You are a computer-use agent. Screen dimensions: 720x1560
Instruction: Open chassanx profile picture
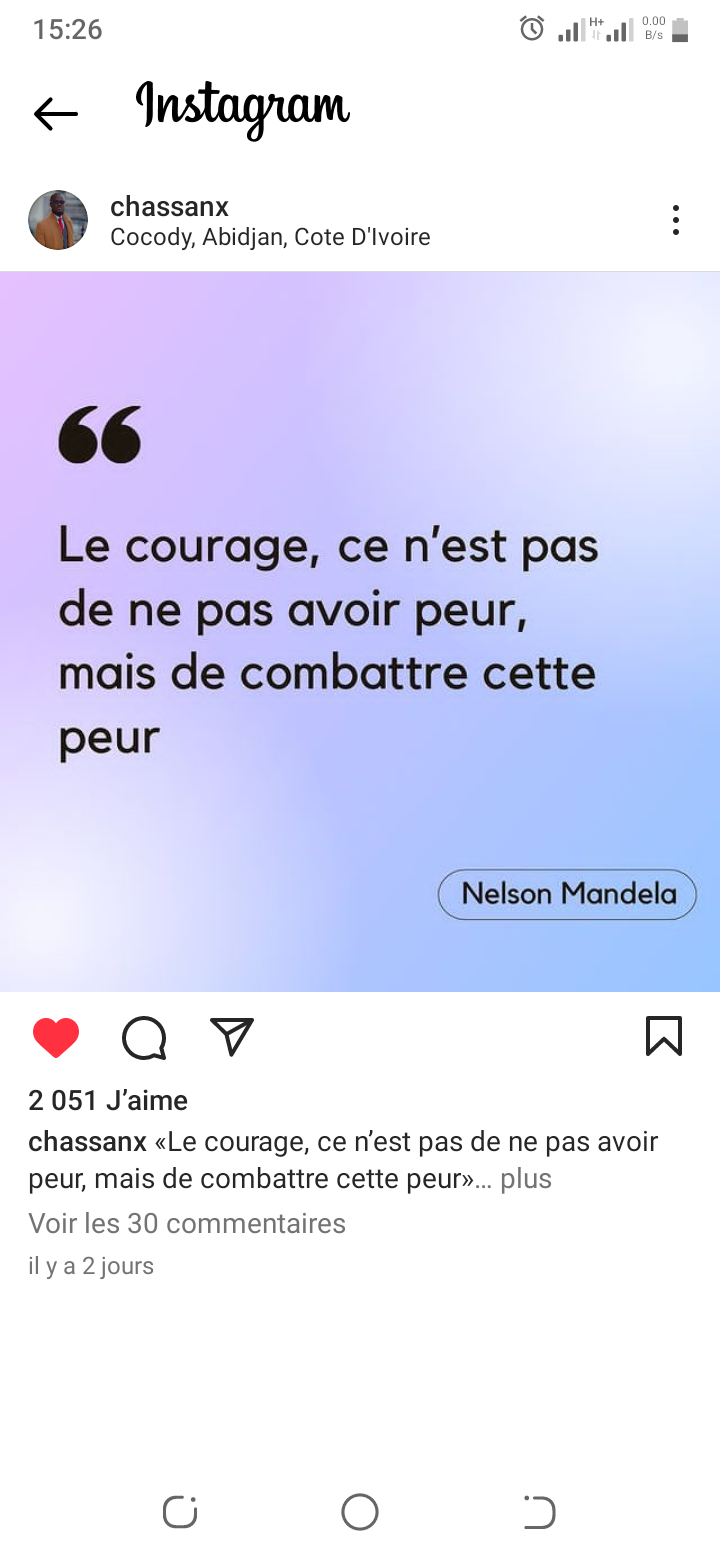pos(58,220)
